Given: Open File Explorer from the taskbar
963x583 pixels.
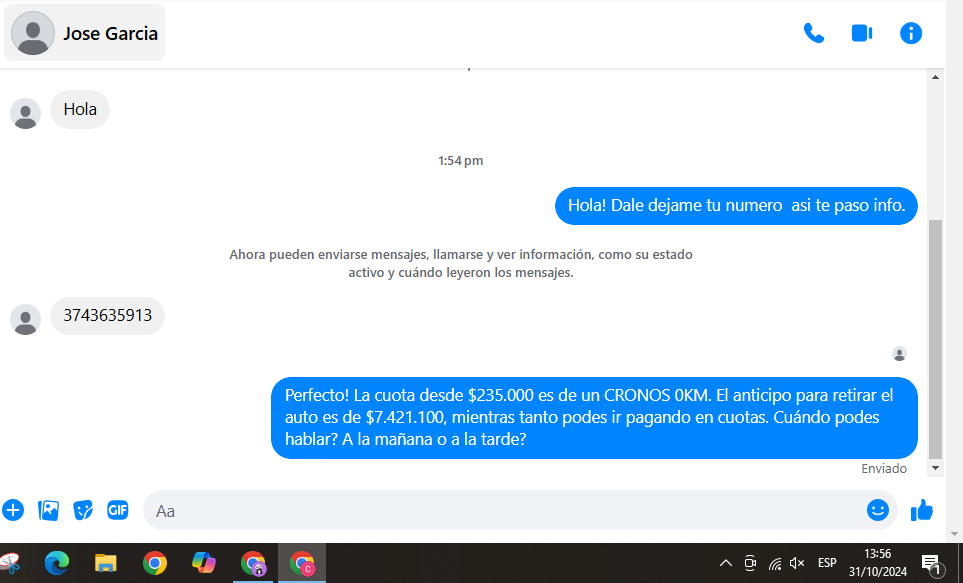Looking at the screenshot, I should coord(106,563).
